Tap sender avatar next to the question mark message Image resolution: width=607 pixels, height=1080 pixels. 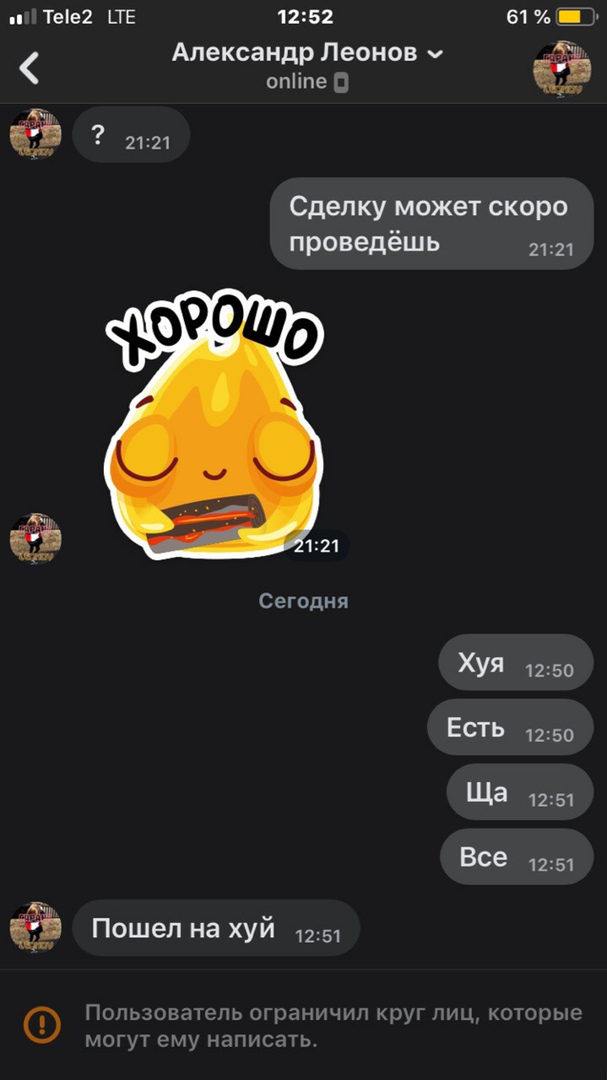click(x=35, y=133)
